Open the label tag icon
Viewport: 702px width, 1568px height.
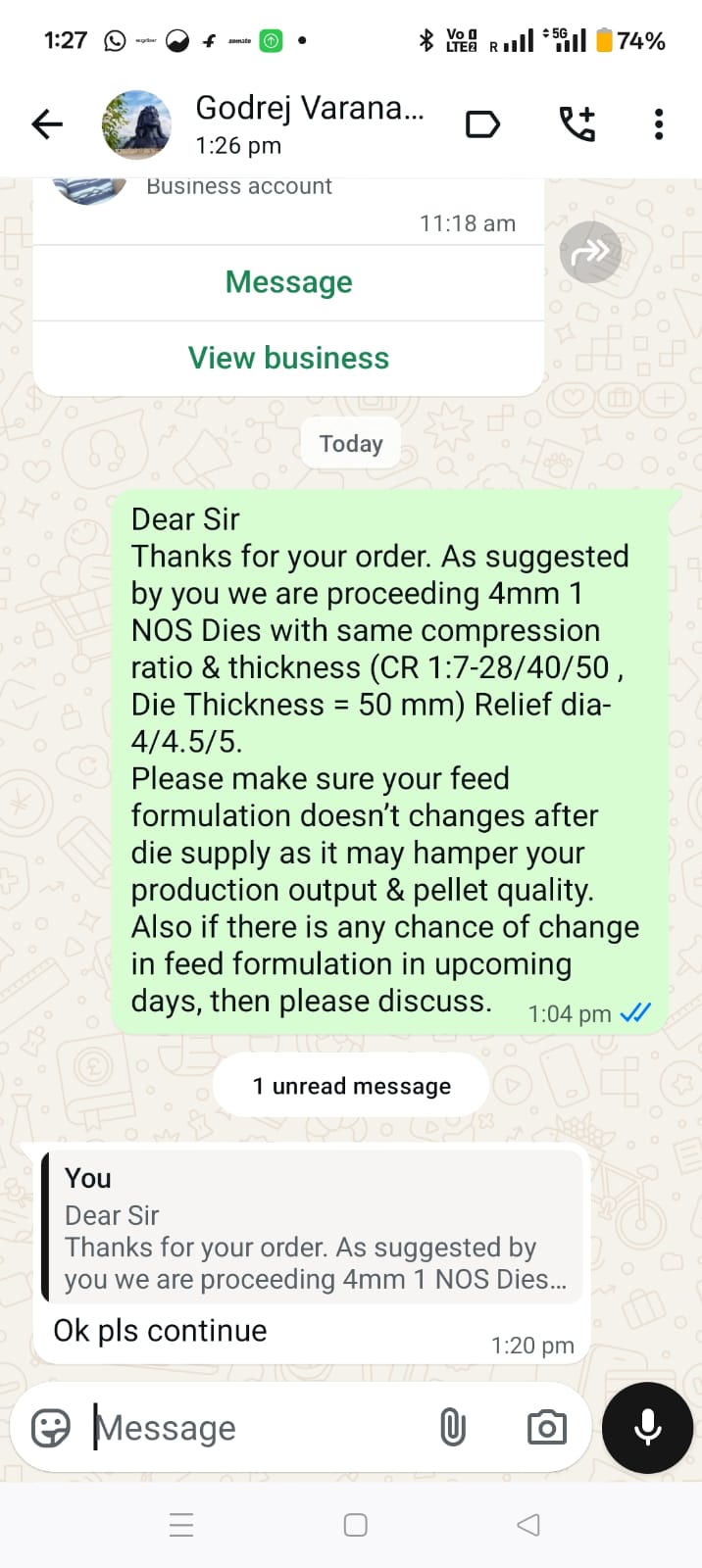pyautogui.click(x=482, y=124)
